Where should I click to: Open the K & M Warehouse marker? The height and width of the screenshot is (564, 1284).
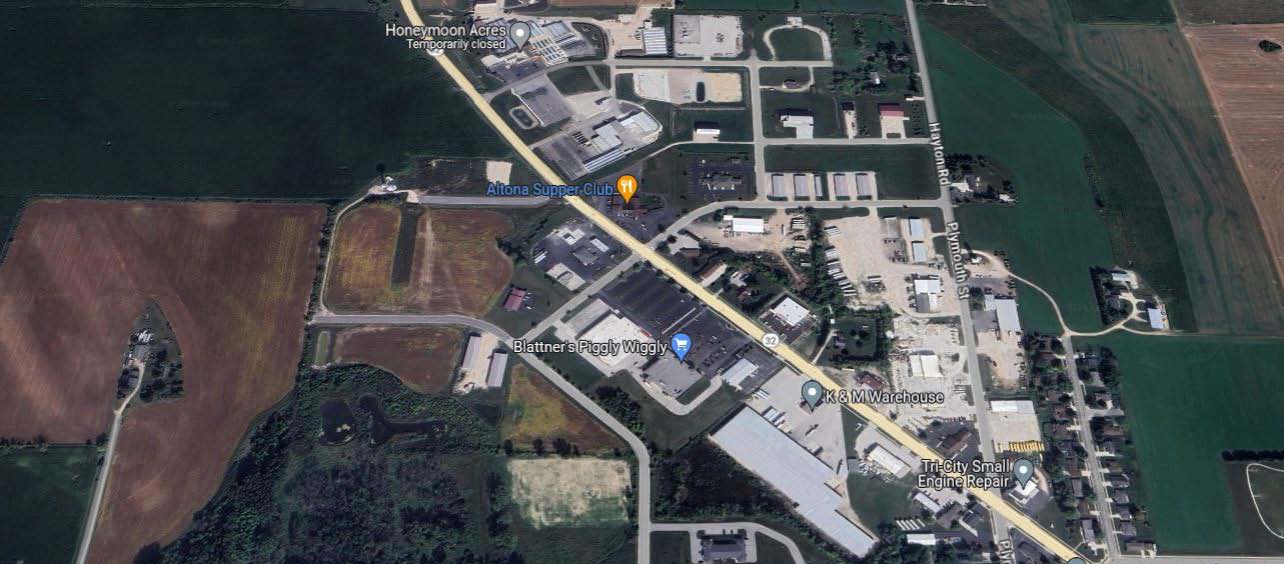pos(812,394)
